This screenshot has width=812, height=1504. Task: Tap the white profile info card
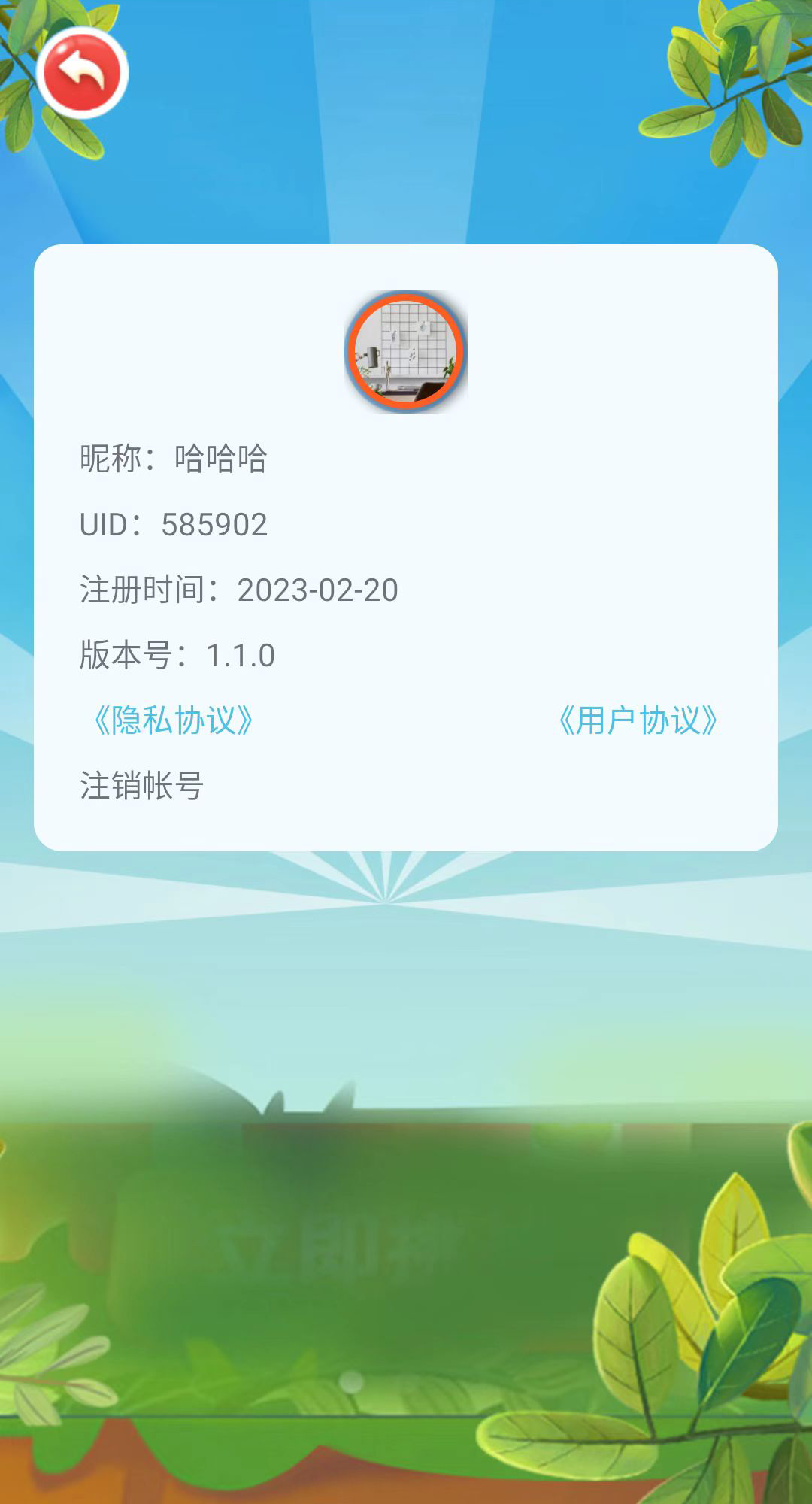(406, 549)
